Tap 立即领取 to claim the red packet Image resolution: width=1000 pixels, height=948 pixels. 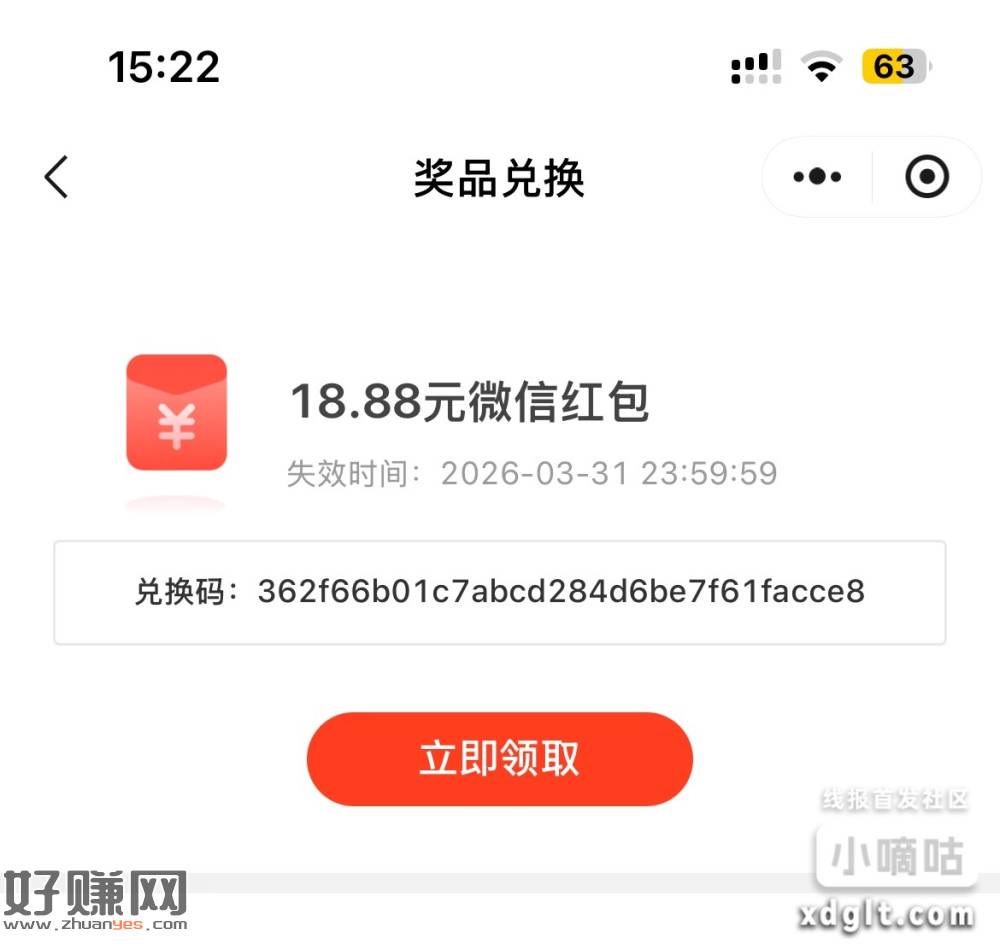[x=499, y=759]
